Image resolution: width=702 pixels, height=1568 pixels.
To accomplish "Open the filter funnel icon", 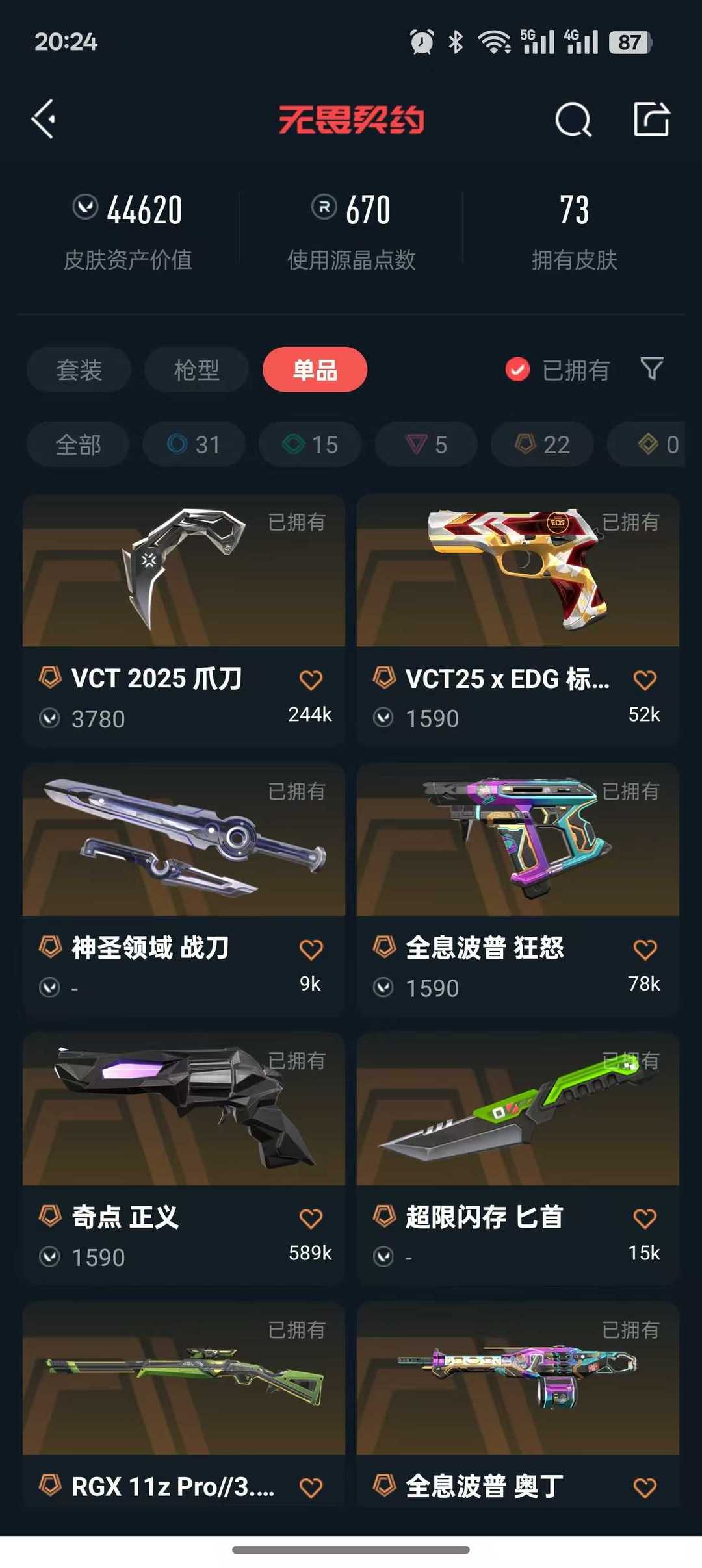I will click(653, 370).
